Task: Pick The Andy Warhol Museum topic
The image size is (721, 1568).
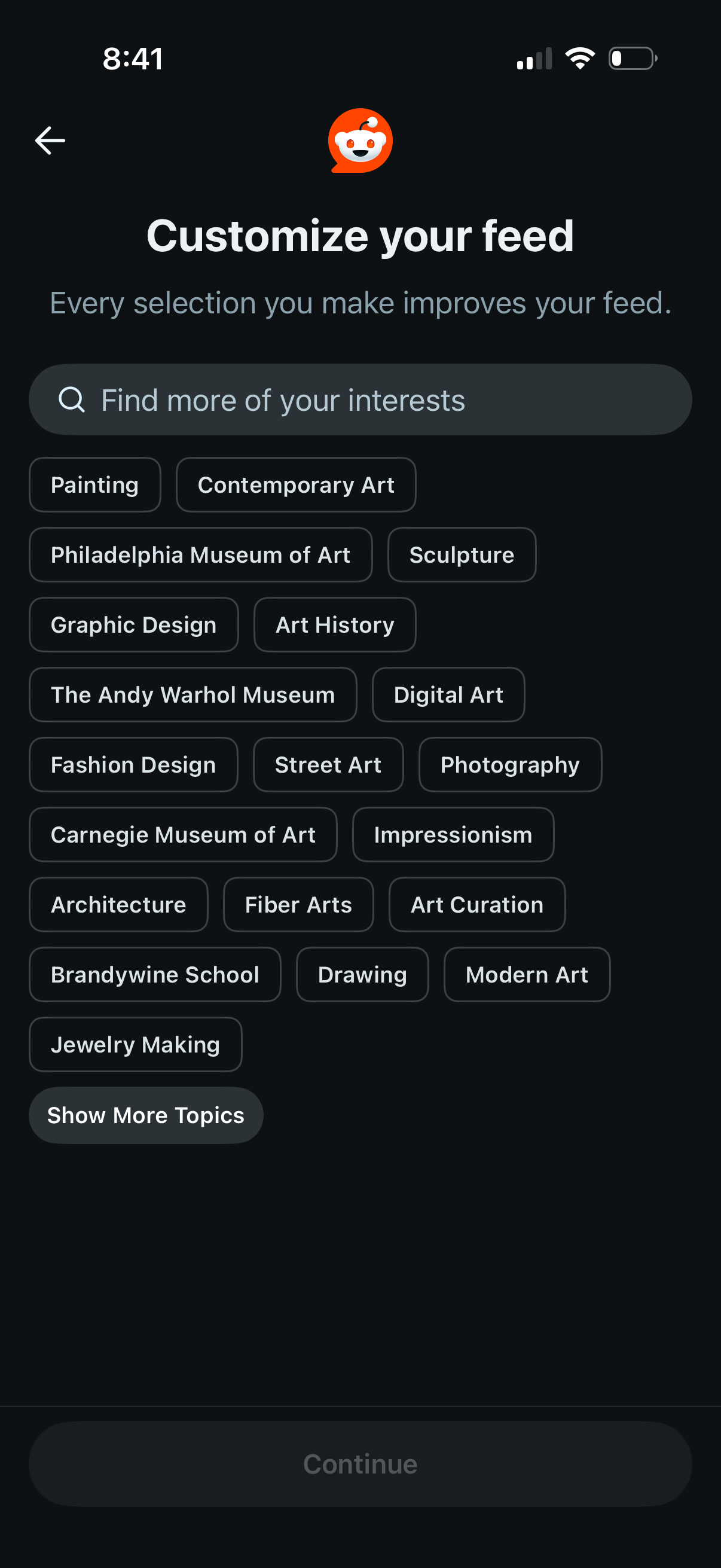Action: coord(193,694)
